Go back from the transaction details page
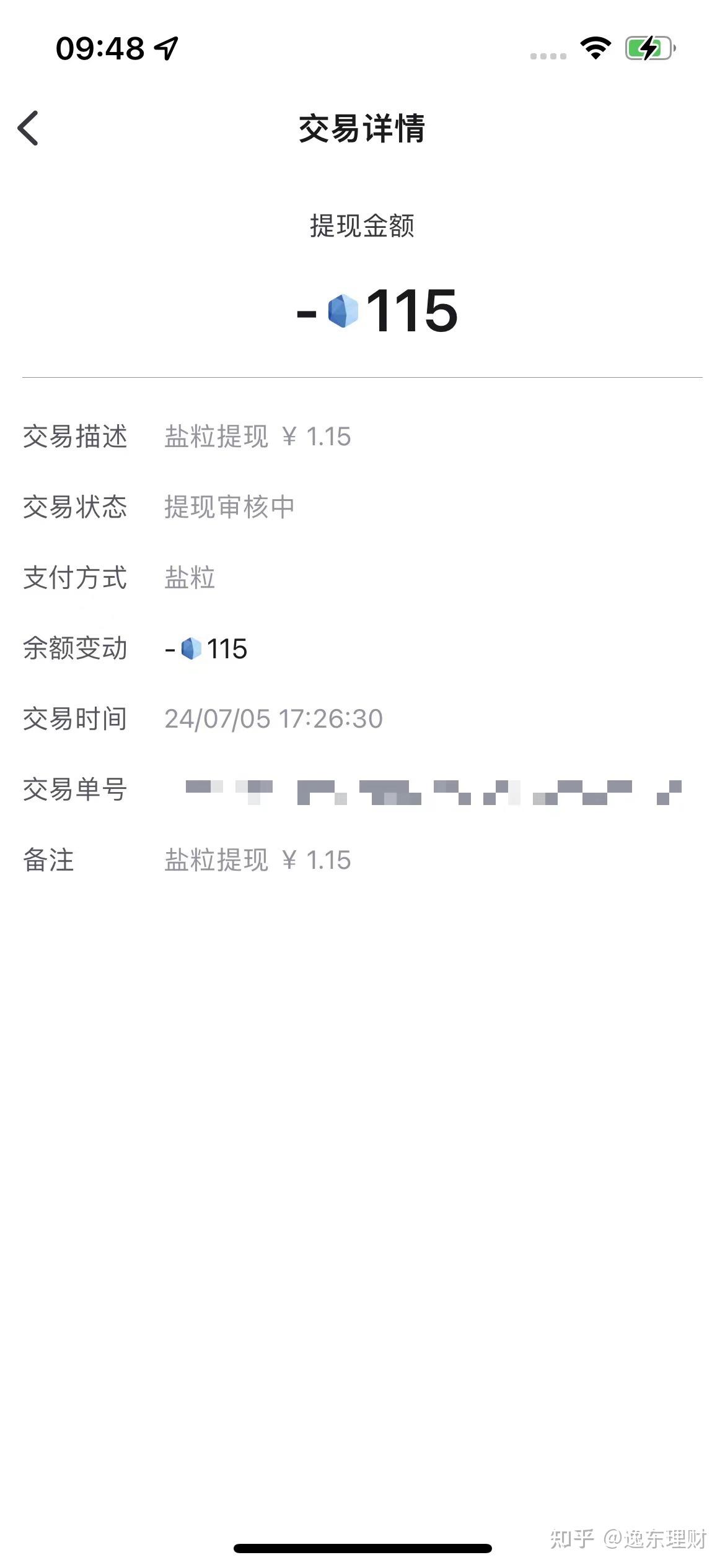Image resolution: width=725 pixels, height=1568 pixels. click(29, 128)
